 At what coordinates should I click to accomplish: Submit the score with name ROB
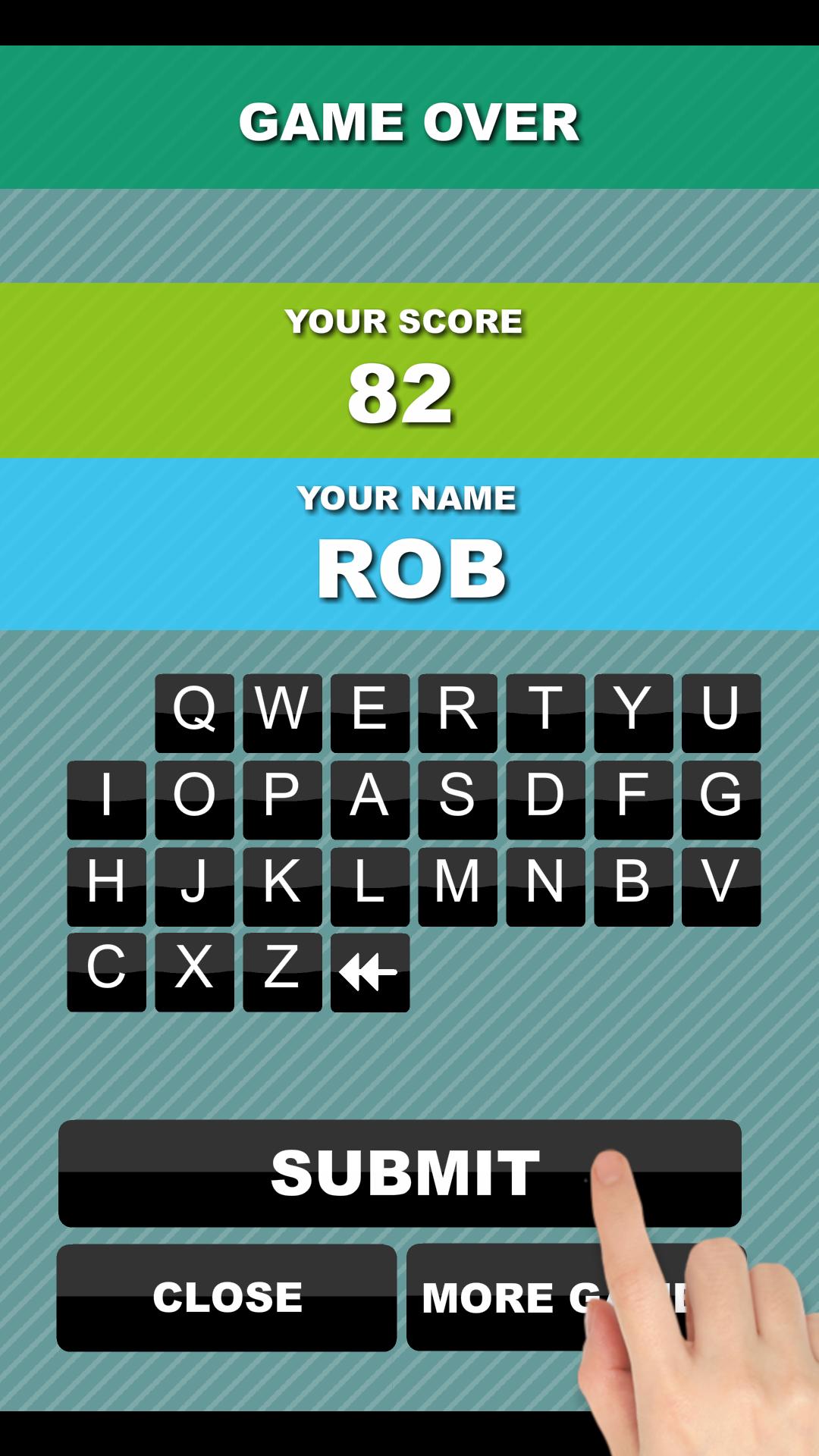(400, 1173)
